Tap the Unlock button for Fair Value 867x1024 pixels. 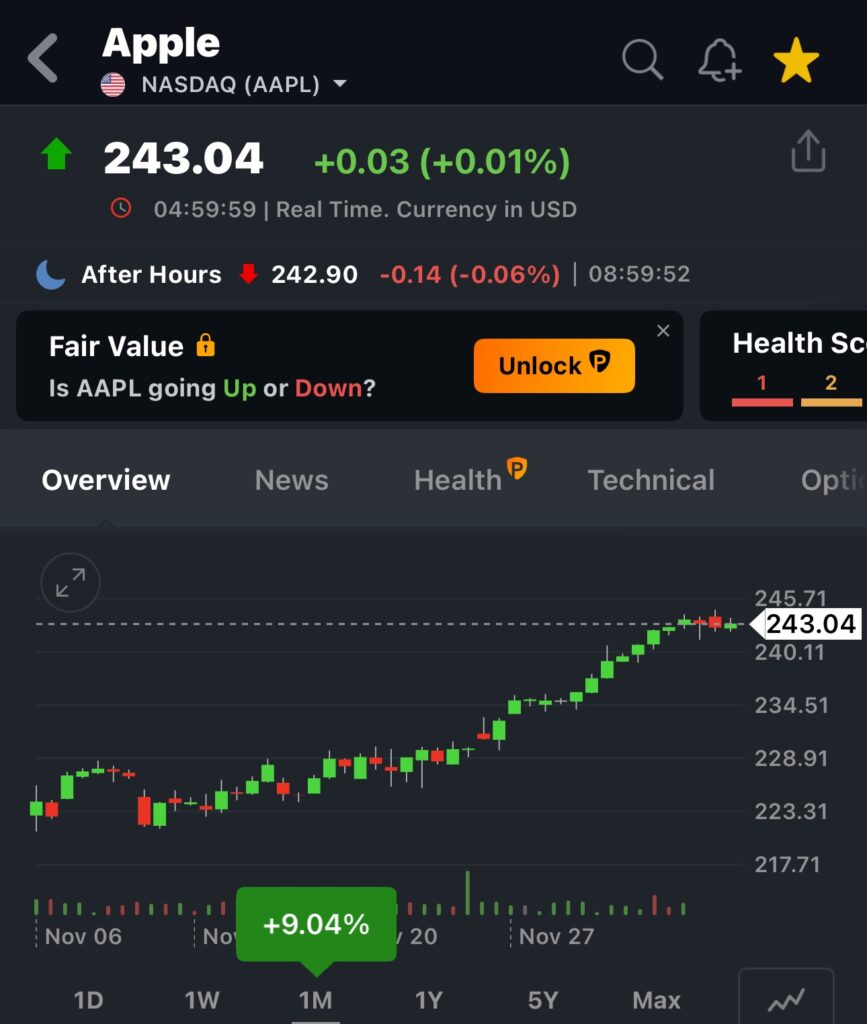click(x=554, y=366)
